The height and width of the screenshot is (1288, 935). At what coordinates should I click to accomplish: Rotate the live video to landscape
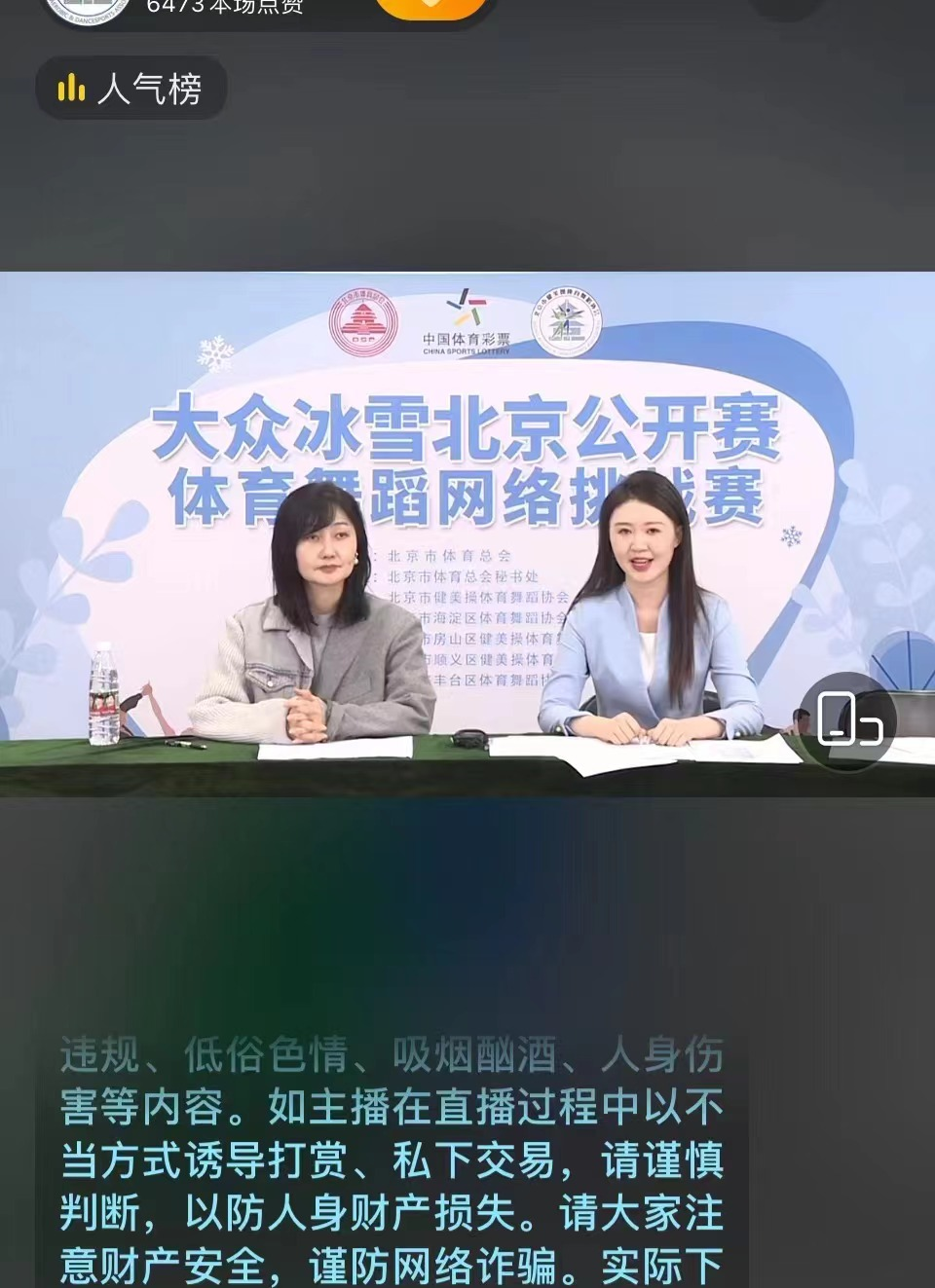849,720
